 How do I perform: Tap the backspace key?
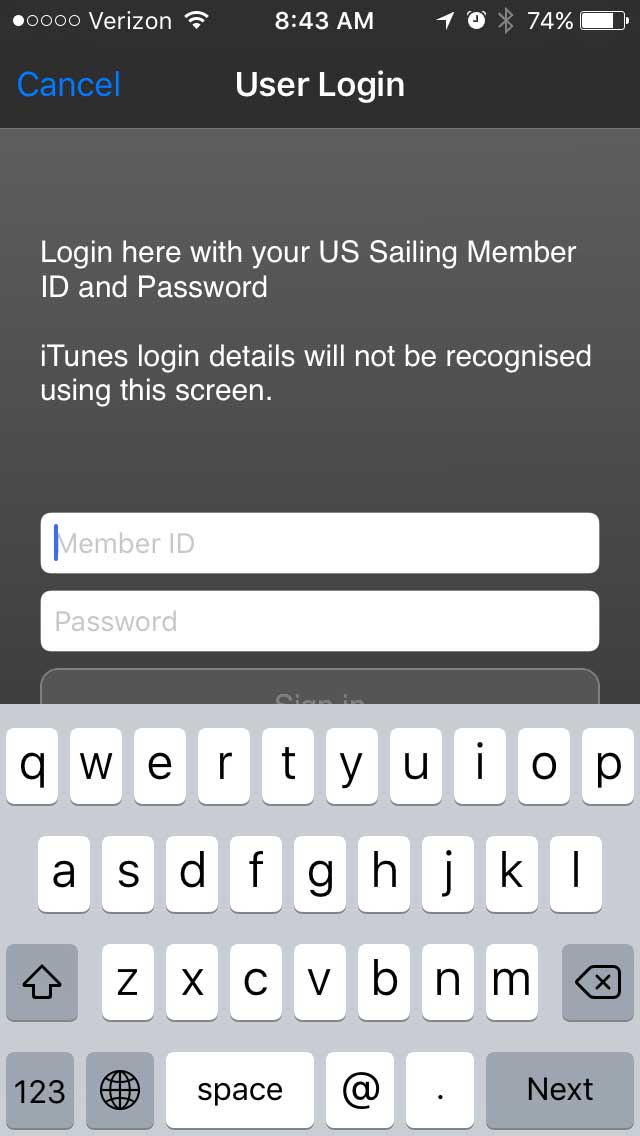598,982
